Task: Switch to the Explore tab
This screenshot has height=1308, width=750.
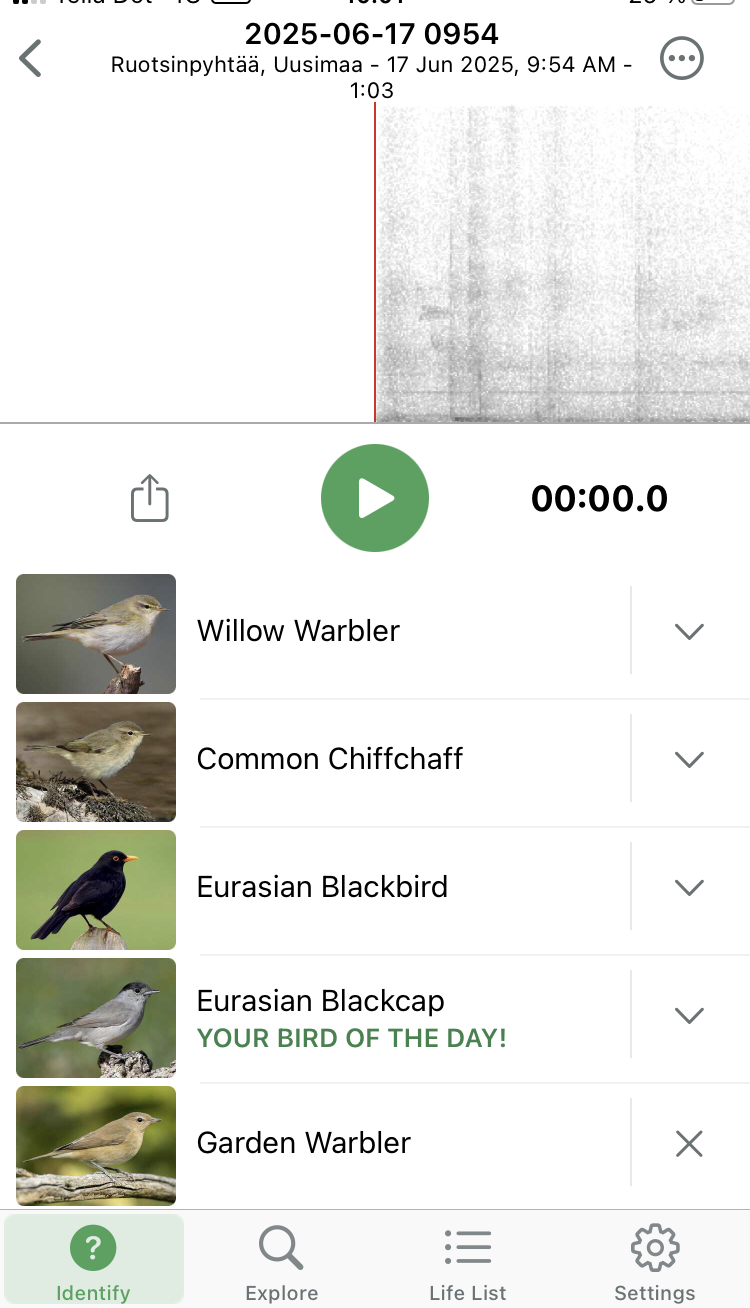Action: coord(282,1264)
